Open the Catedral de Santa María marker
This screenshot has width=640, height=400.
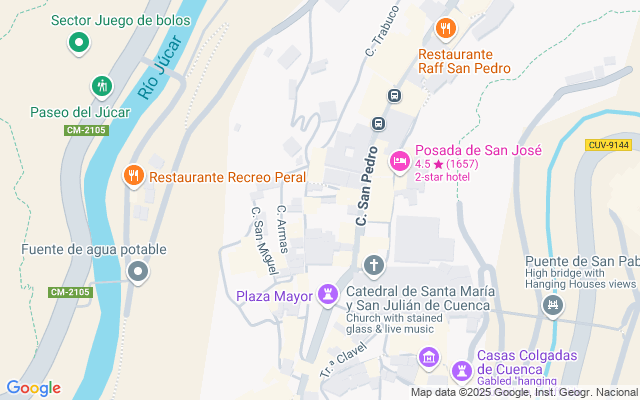[374, 265]
